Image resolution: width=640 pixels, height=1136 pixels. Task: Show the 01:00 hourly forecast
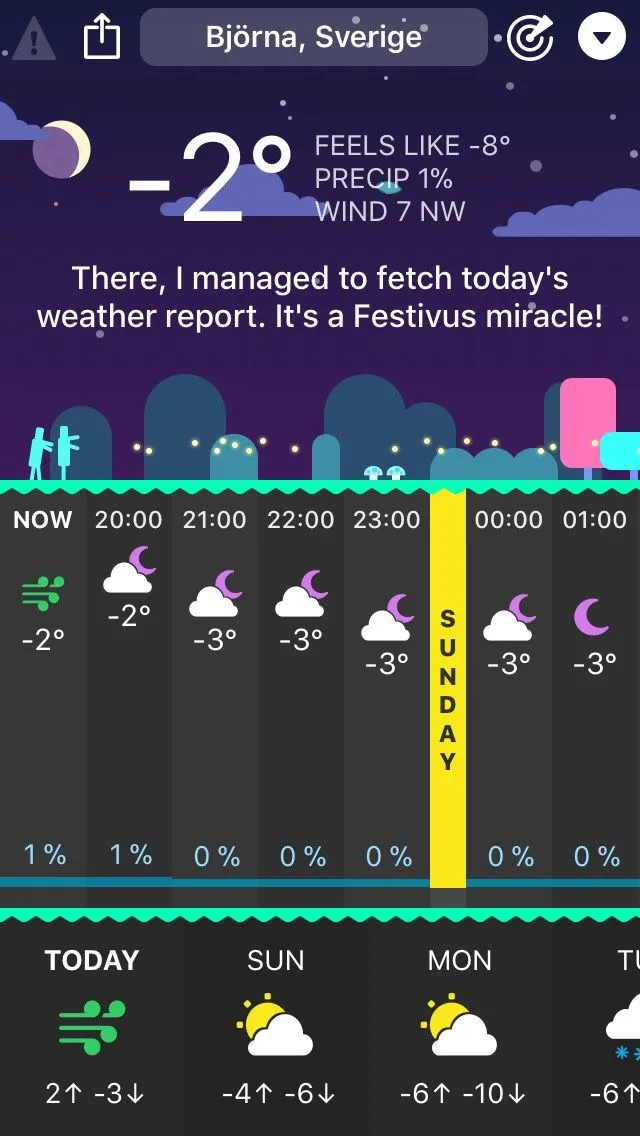pos(595,690)
